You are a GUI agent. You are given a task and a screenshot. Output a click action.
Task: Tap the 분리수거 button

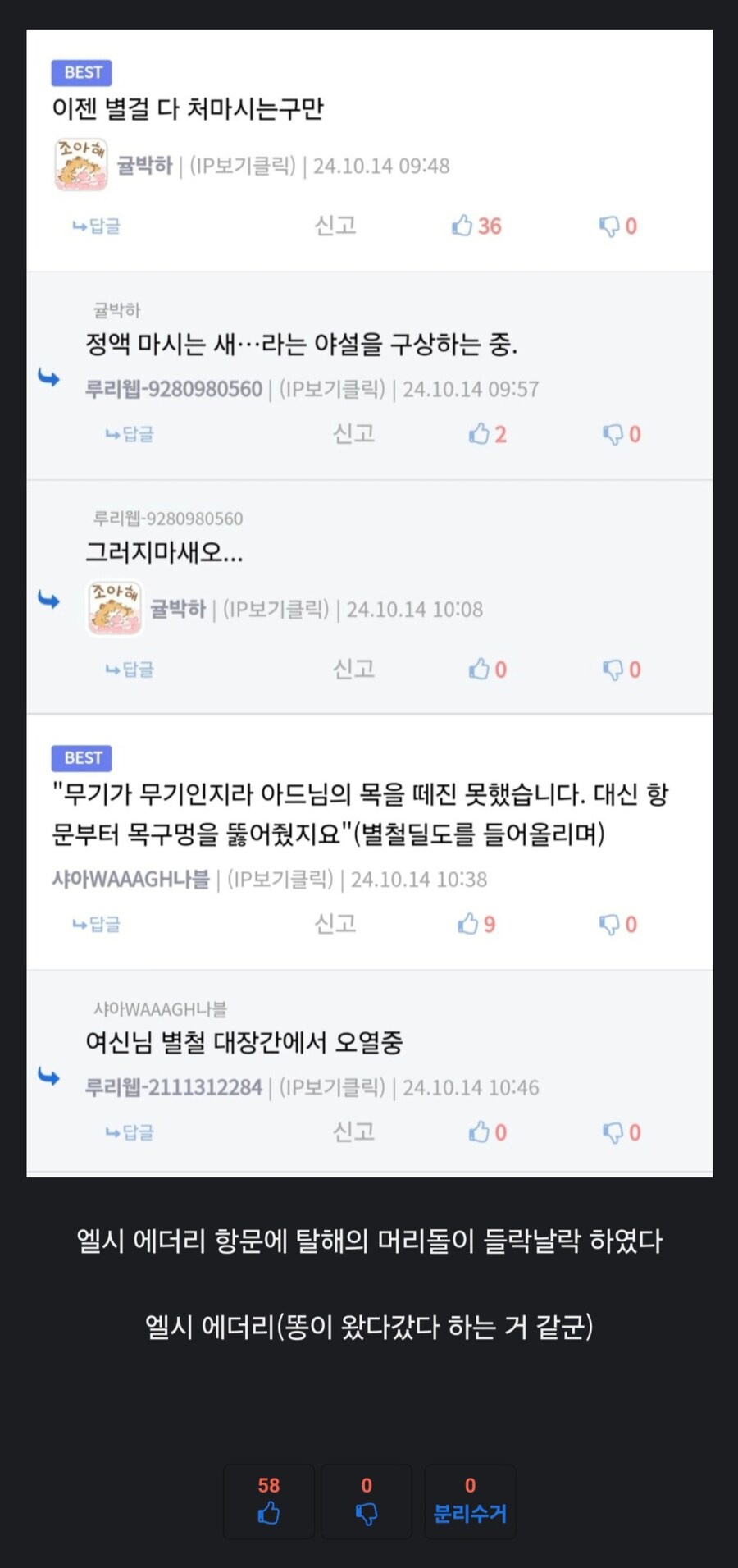click(470, 1501)
